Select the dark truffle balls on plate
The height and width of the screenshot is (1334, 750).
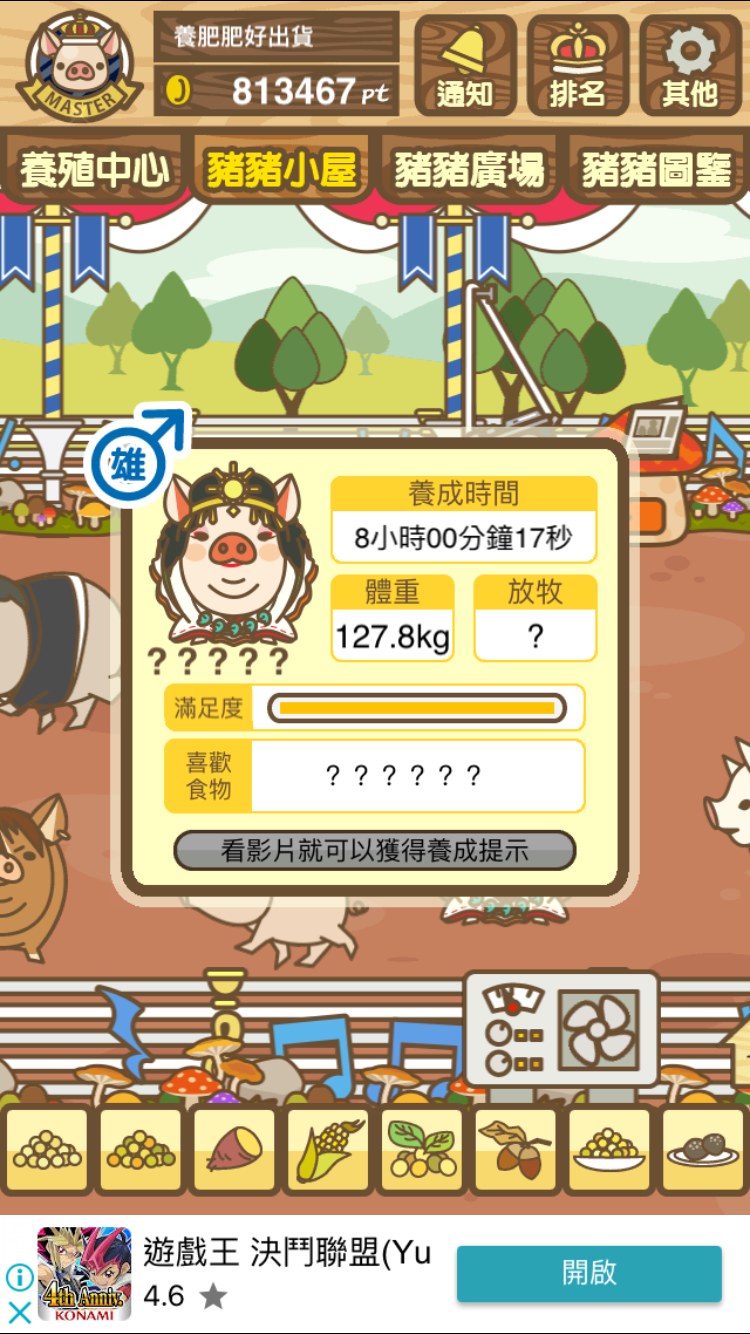click(x=703, y=1150)
